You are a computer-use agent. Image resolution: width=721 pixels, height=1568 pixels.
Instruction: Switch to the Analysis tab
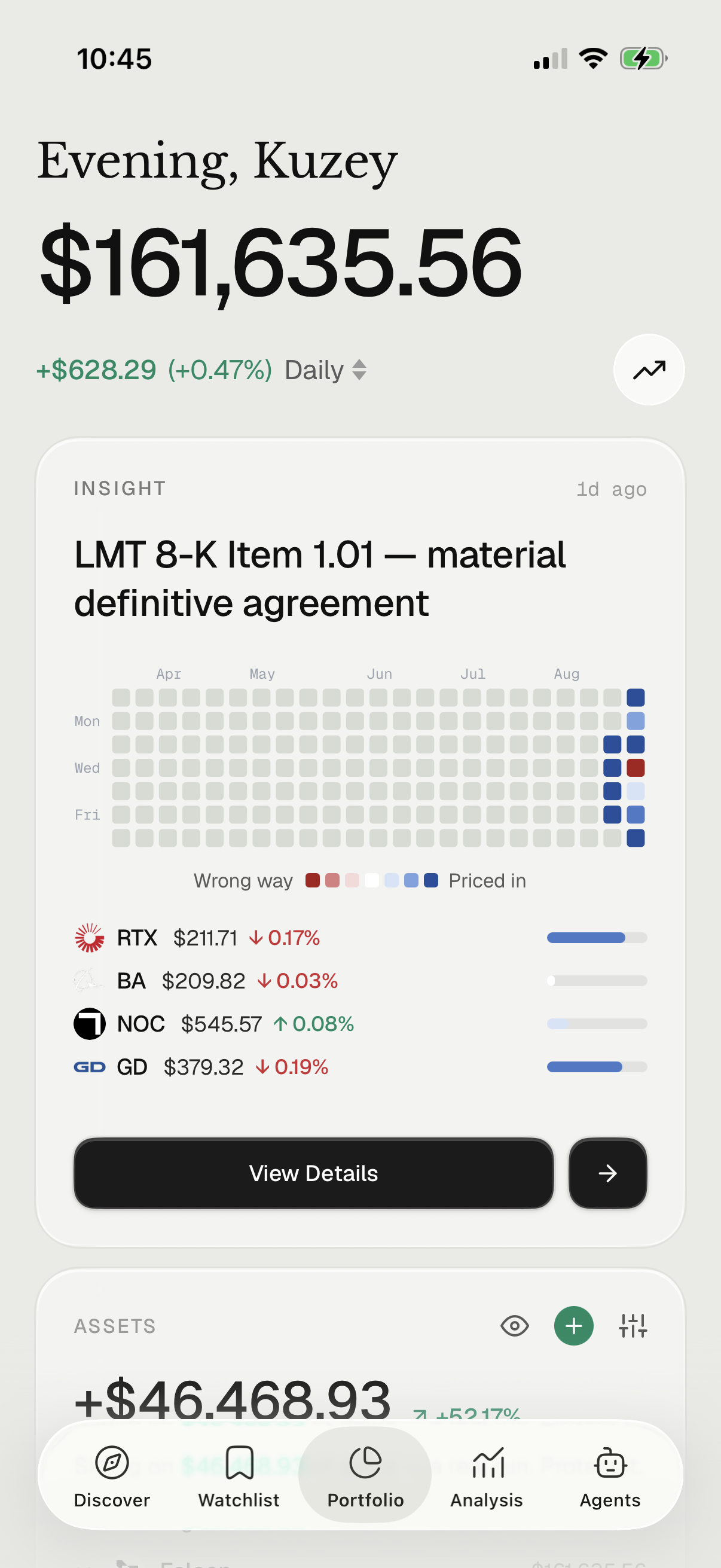click(487, 1476)
